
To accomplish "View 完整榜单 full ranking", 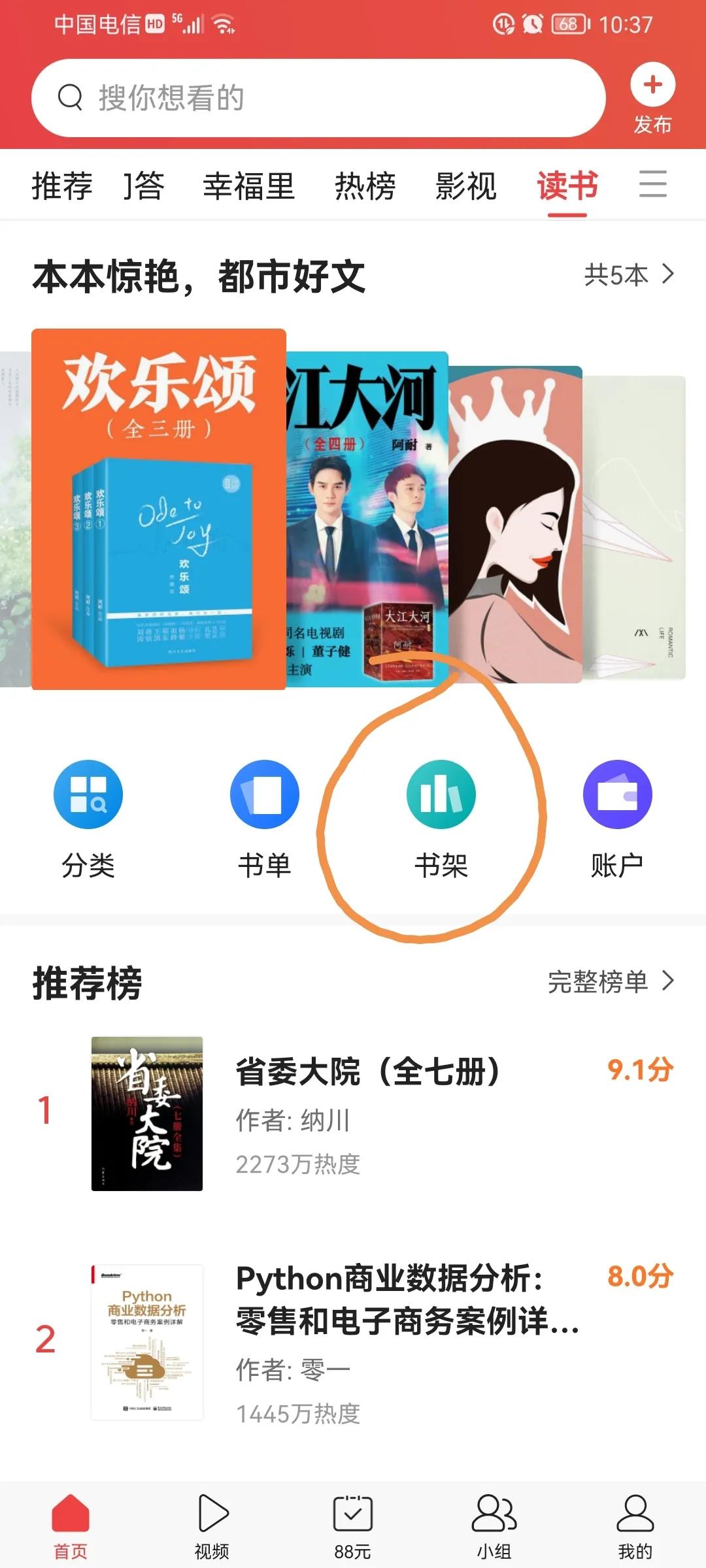I will (611, 981).
